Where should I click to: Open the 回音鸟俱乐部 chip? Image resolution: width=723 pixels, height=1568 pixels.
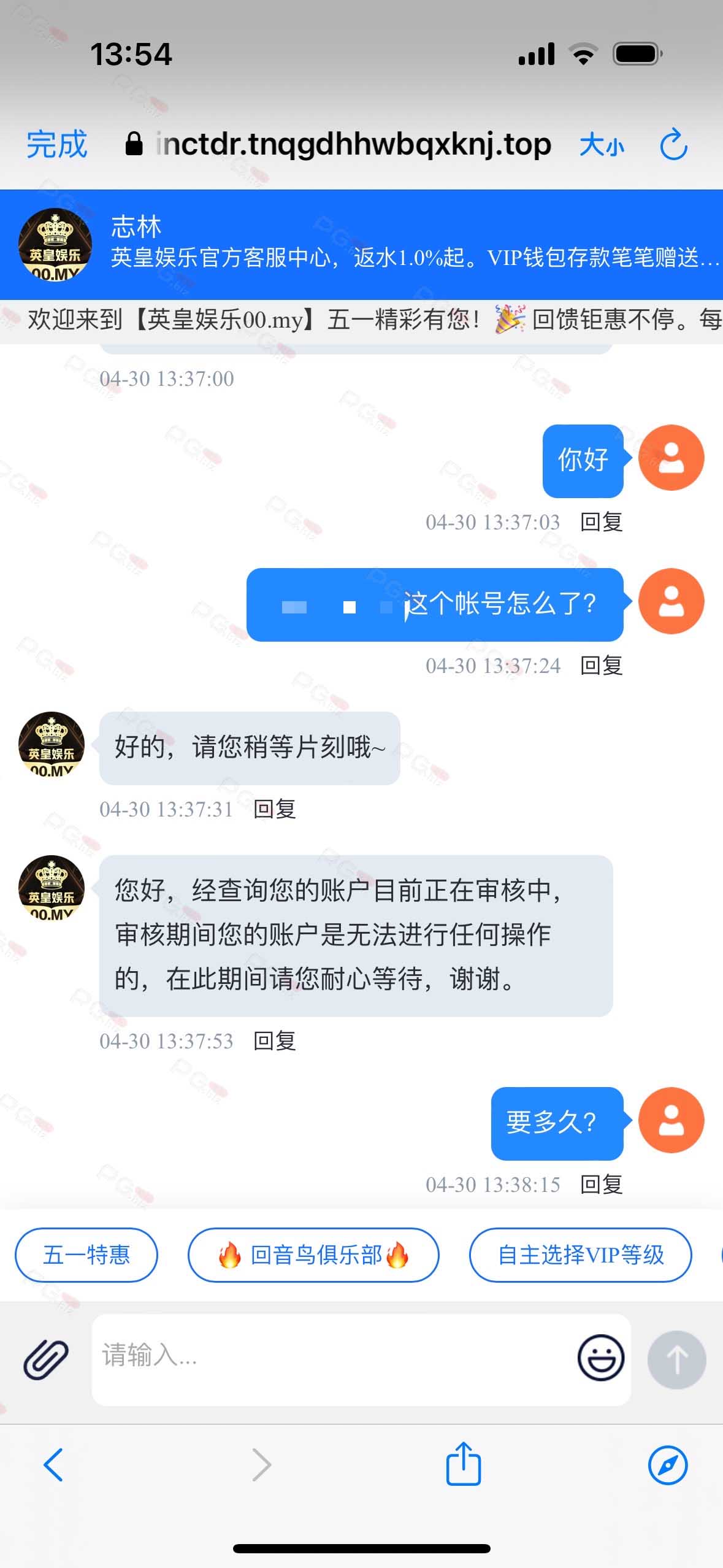click(313, 1255)
